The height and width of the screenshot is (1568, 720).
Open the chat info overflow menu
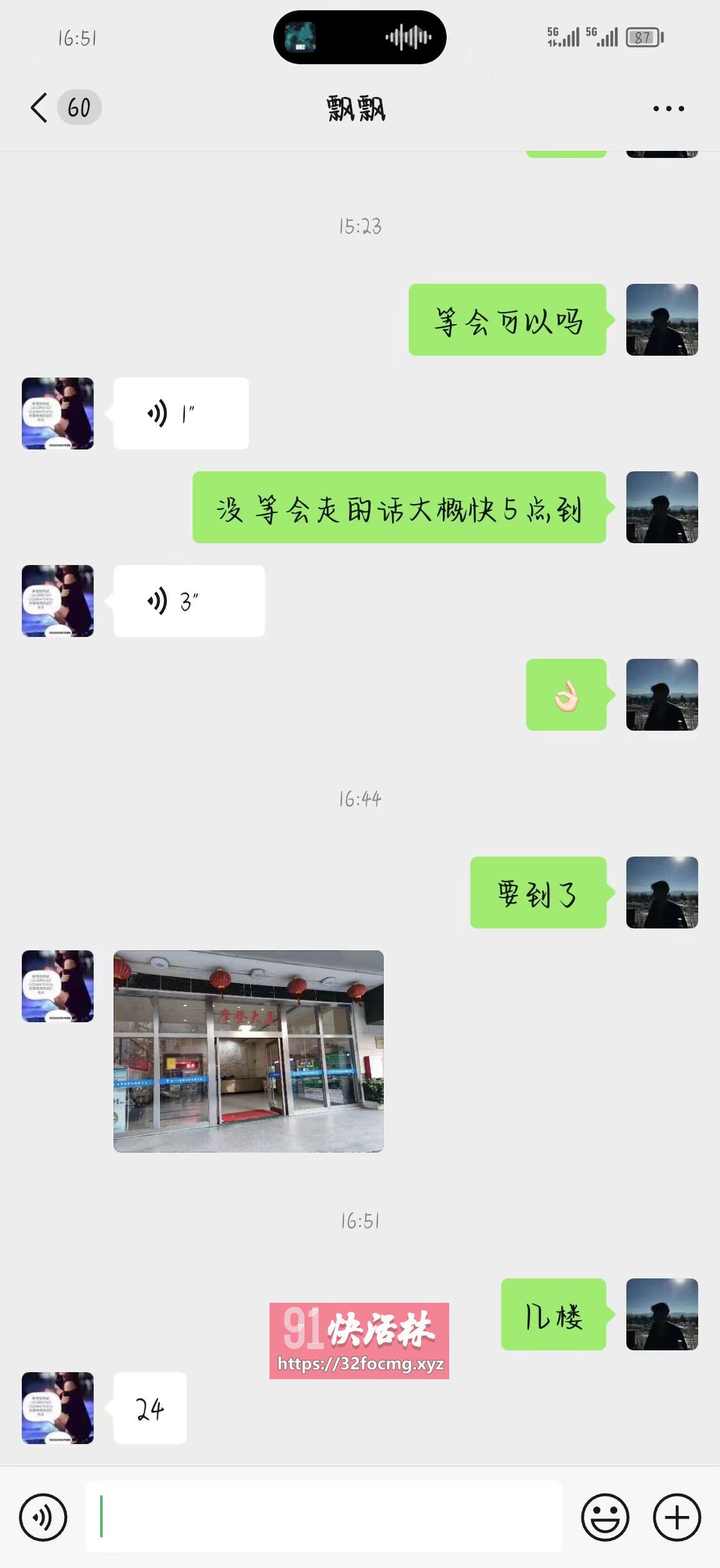pyautogui.click(x=668, y=109)
